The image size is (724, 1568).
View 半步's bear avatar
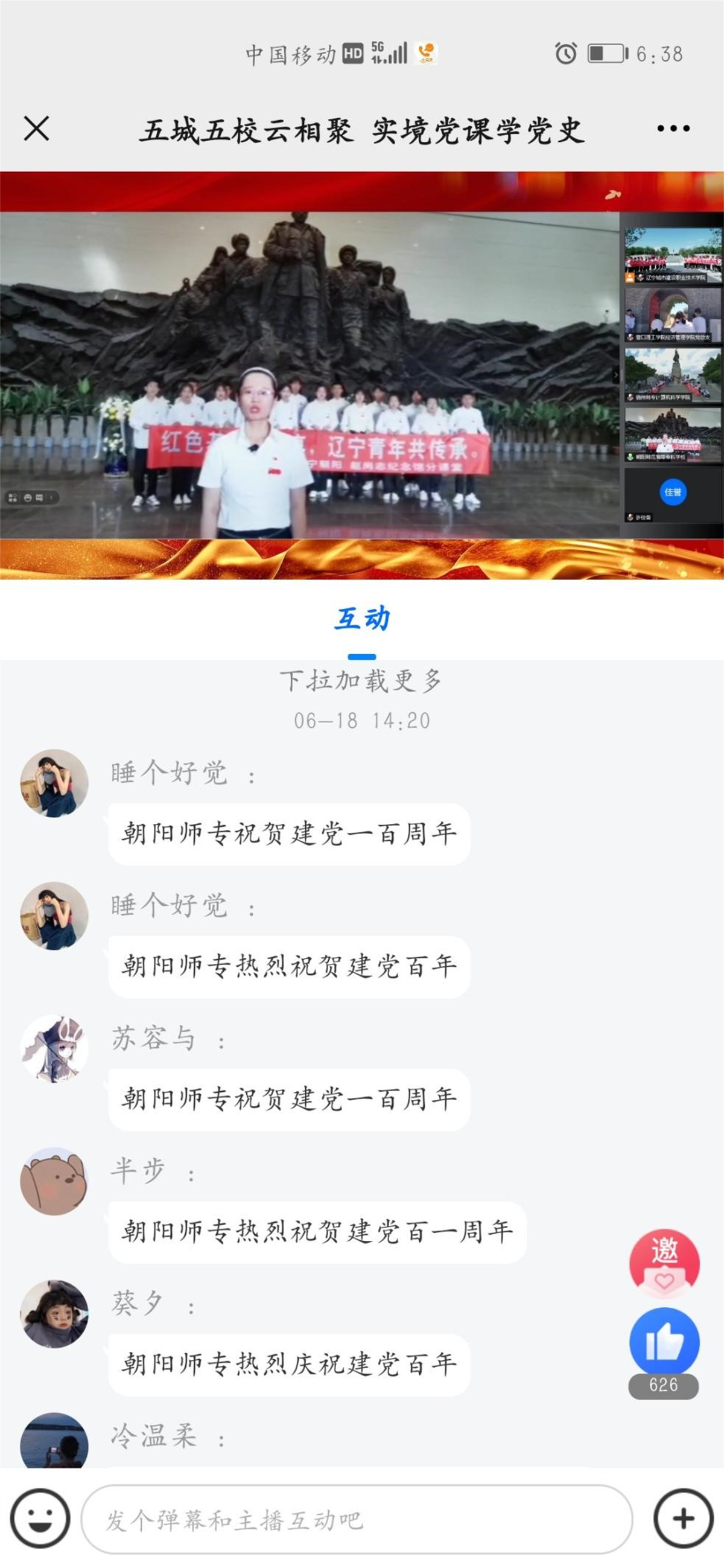click(54, 1182)
